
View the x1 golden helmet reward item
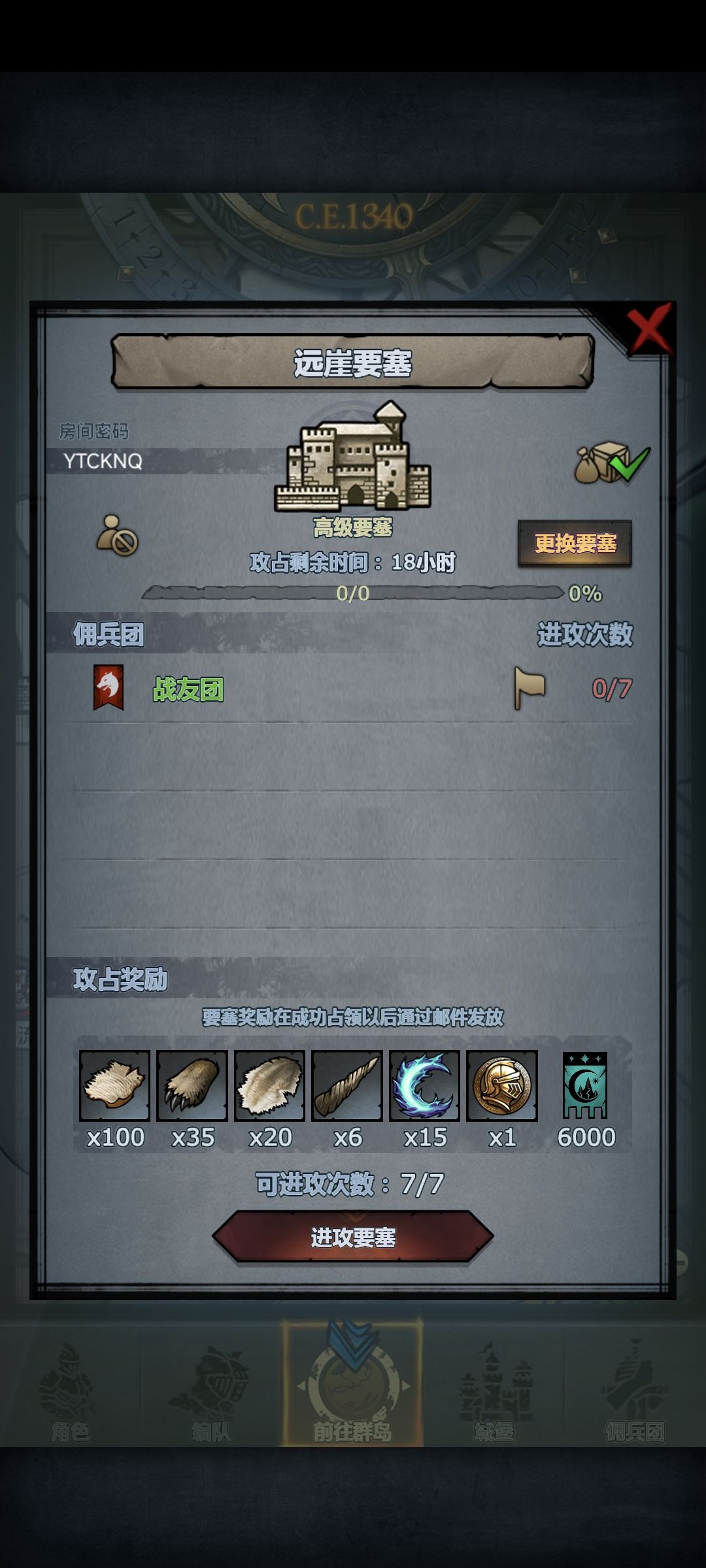click(502, 1085)
